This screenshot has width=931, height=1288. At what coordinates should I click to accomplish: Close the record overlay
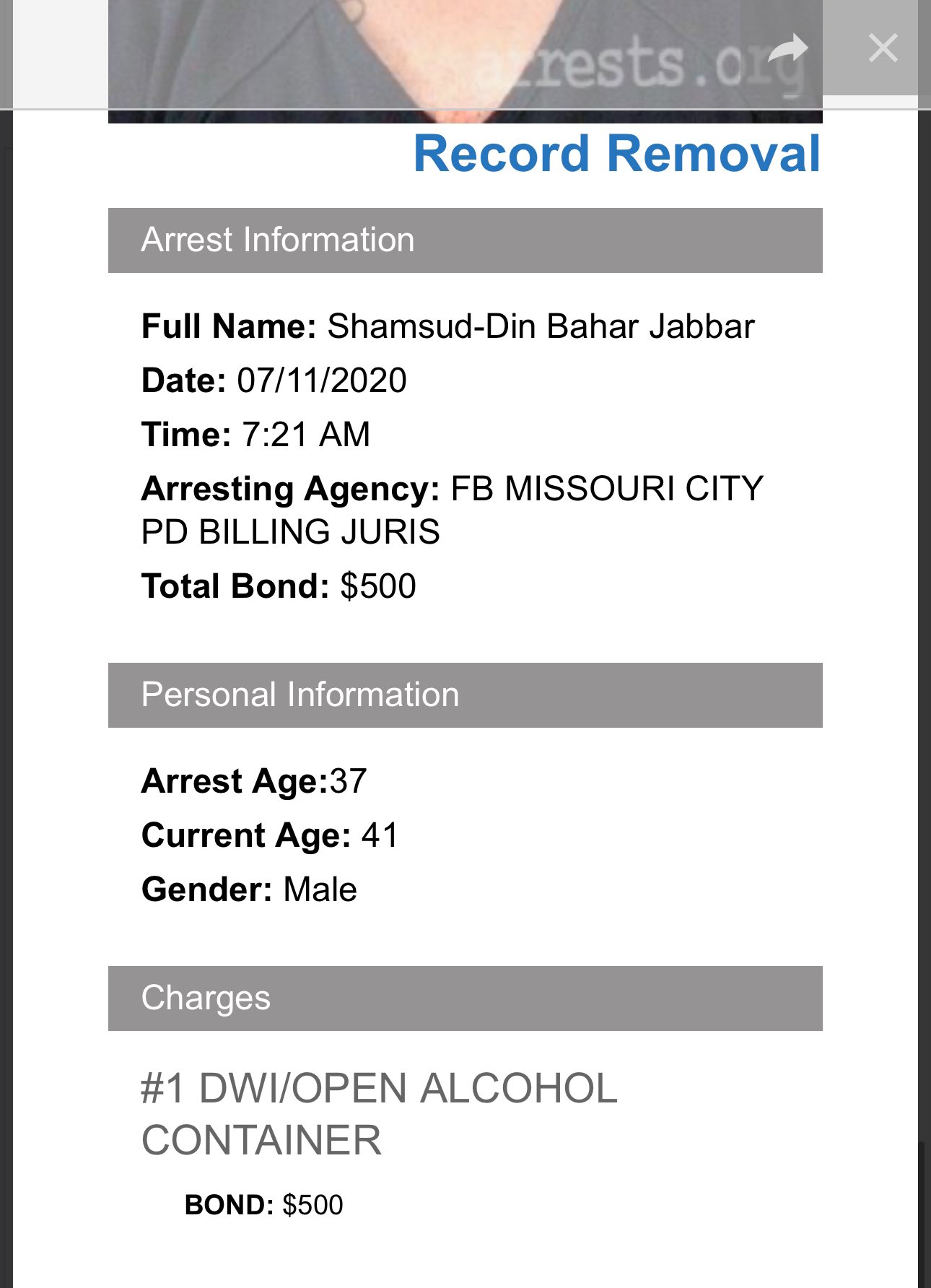tap(883, 48)
